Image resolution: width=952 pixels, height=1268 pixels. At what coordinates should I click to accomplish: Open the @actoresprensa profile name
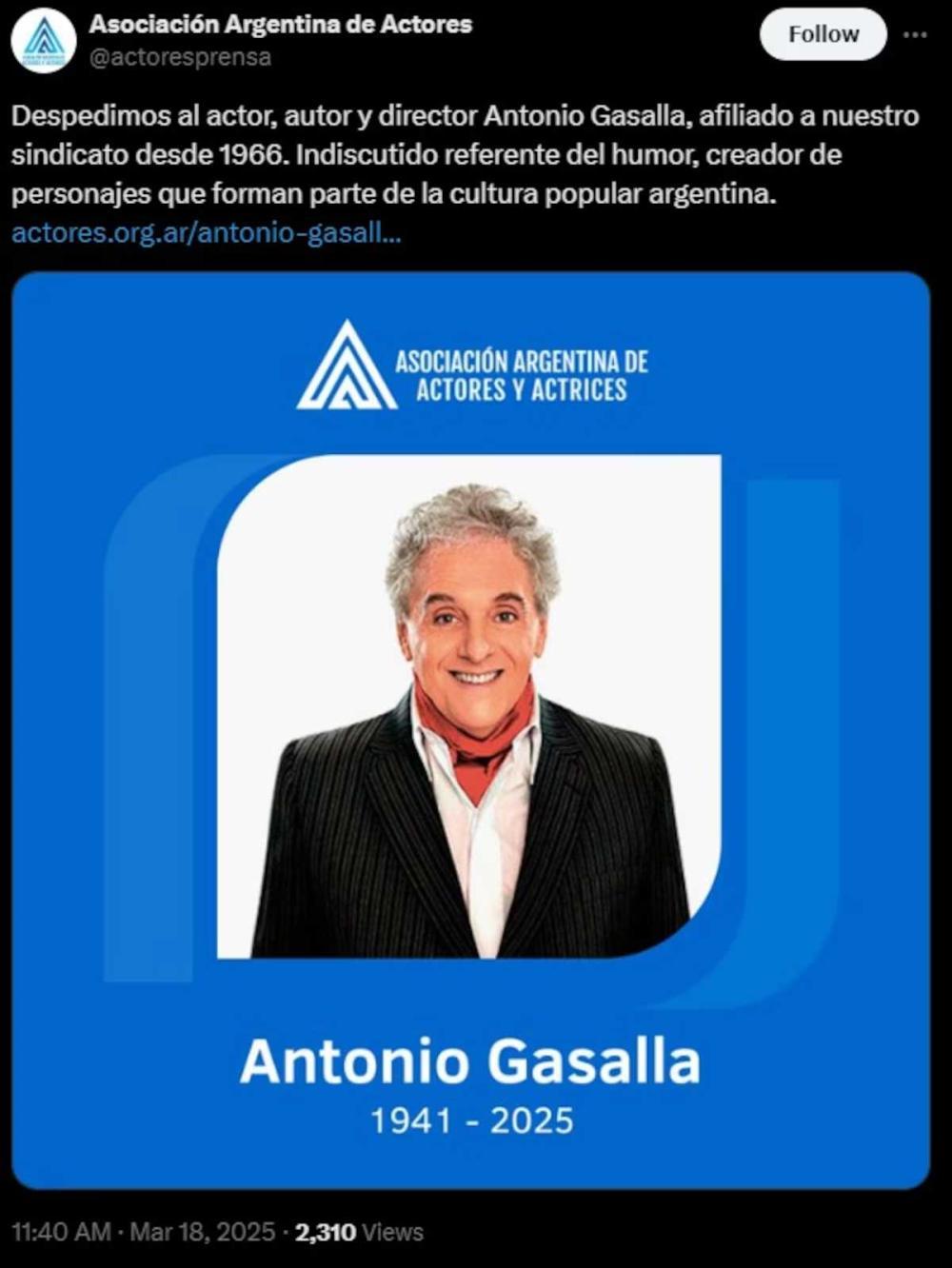[x=180, y=57]
